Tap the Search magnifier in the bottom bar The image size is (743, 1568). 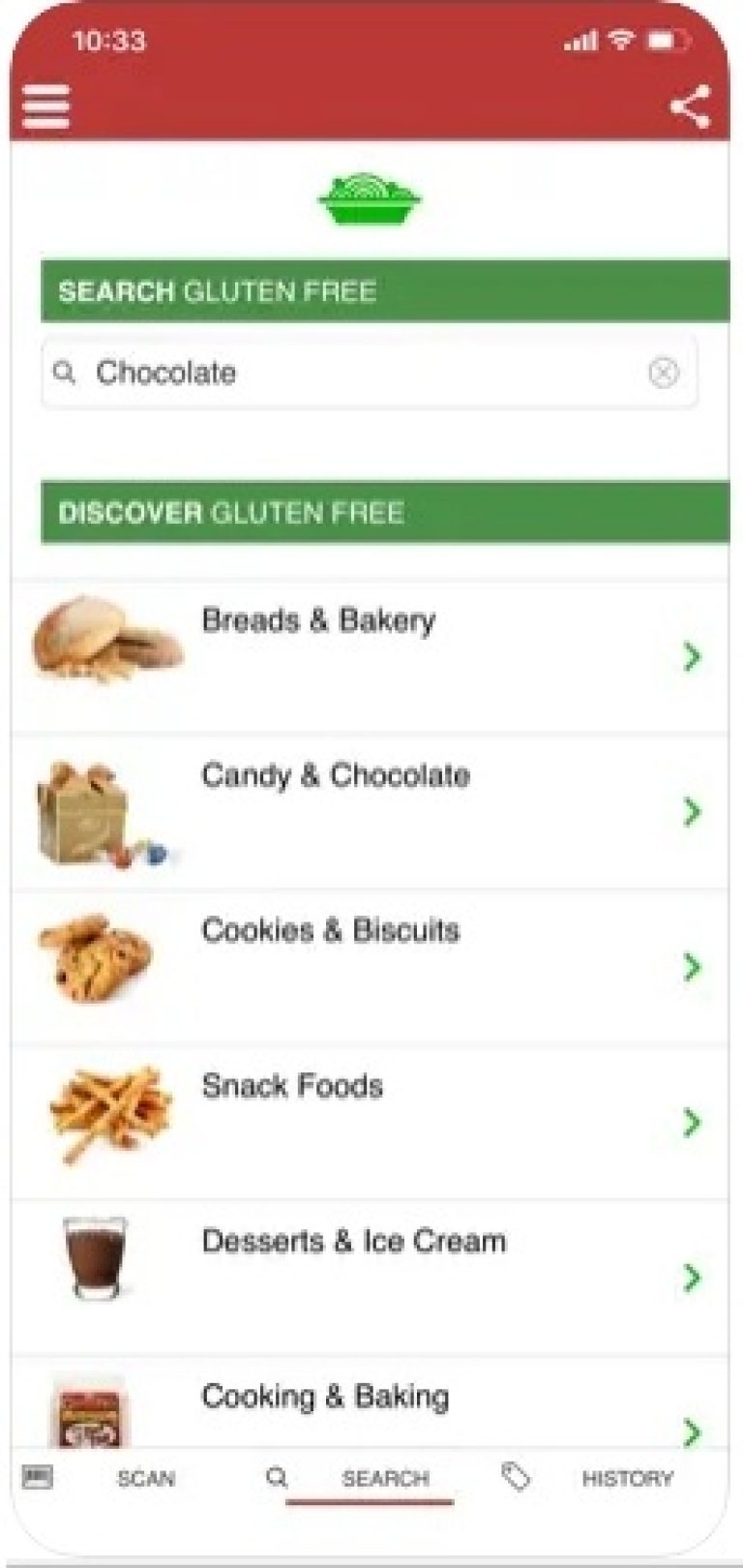tap(278, 1478)
